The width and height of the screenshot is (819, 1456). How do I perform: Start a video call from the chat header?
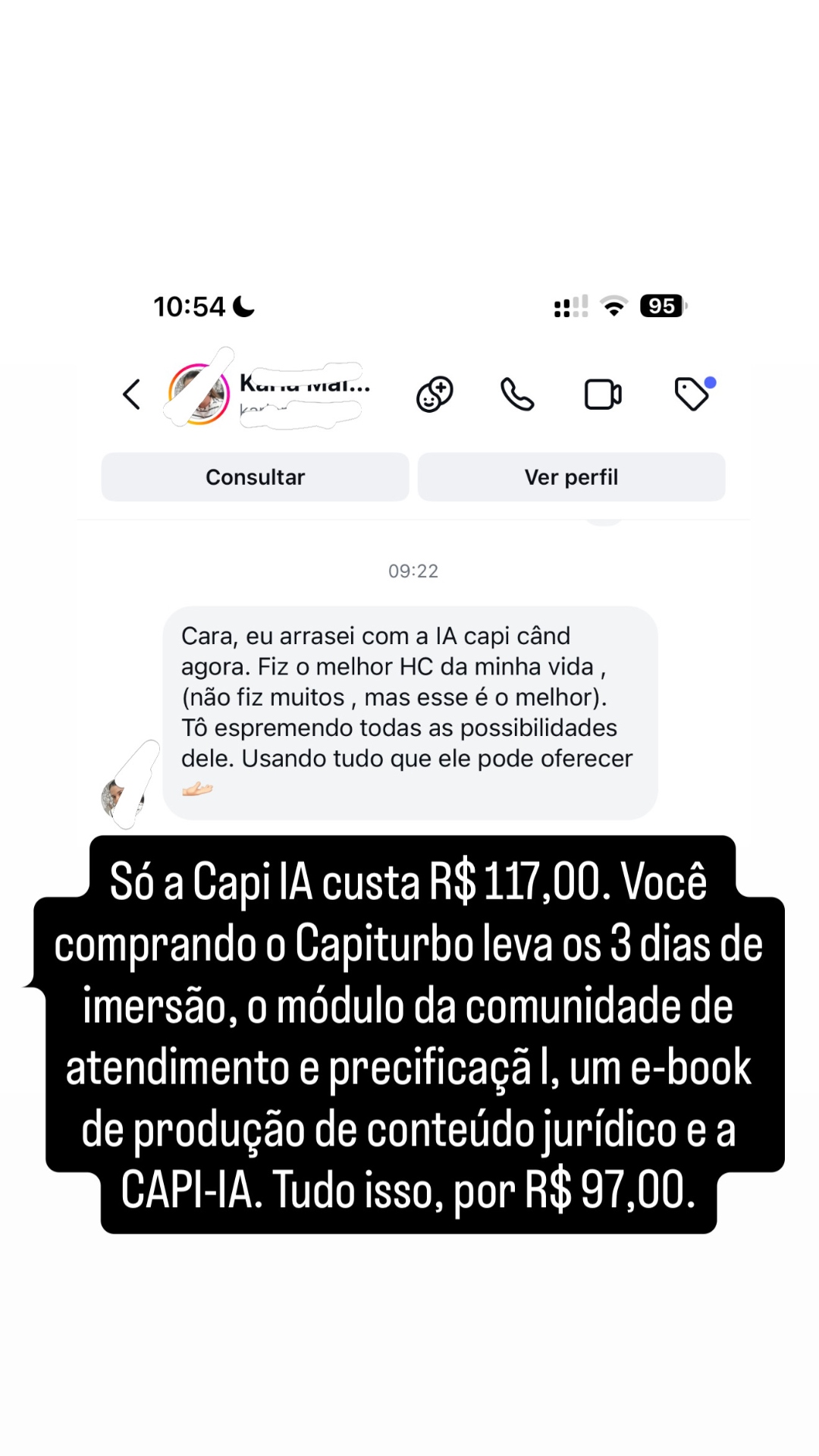click(x=603, y=394)
